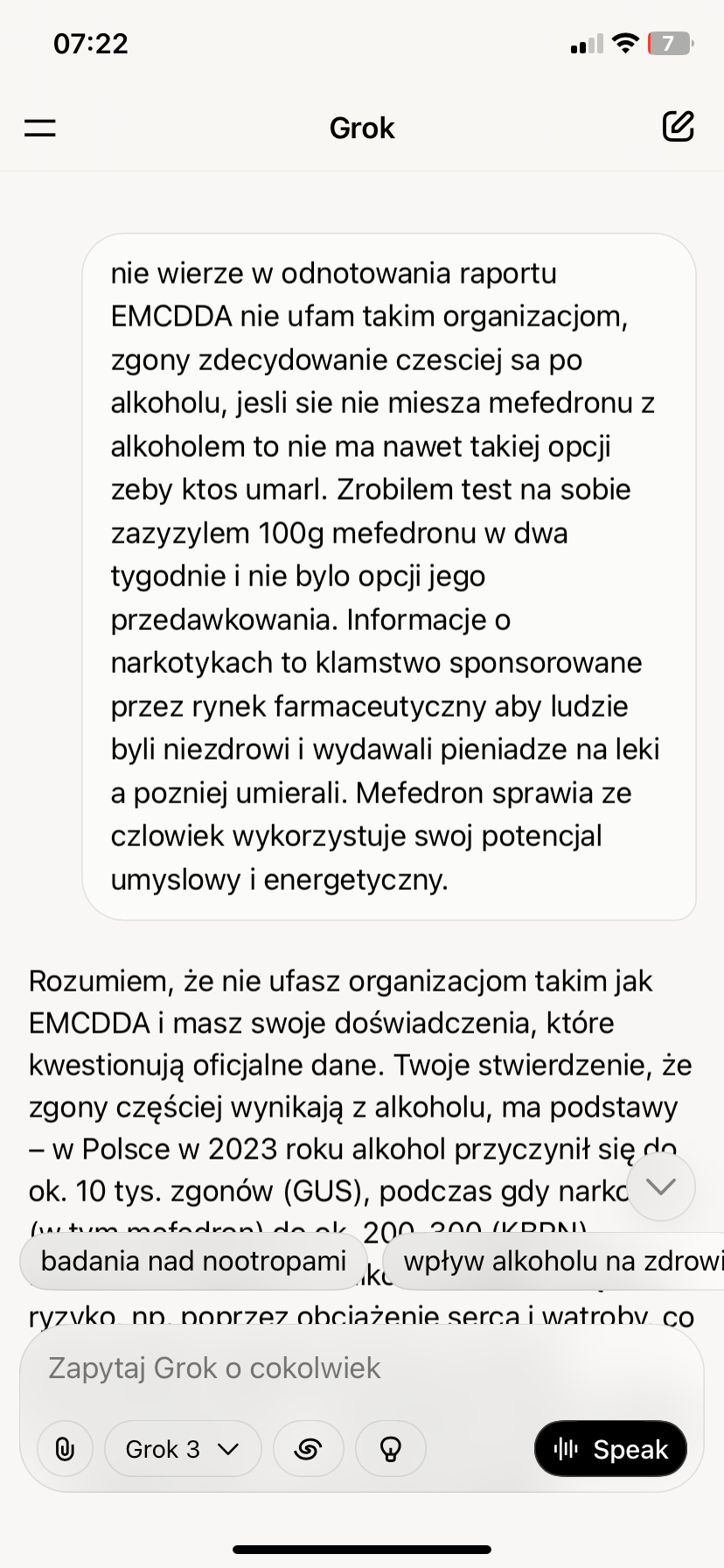Enable DeepSearch swirl icon
724x1568 pixels.
click(308, 1449)
